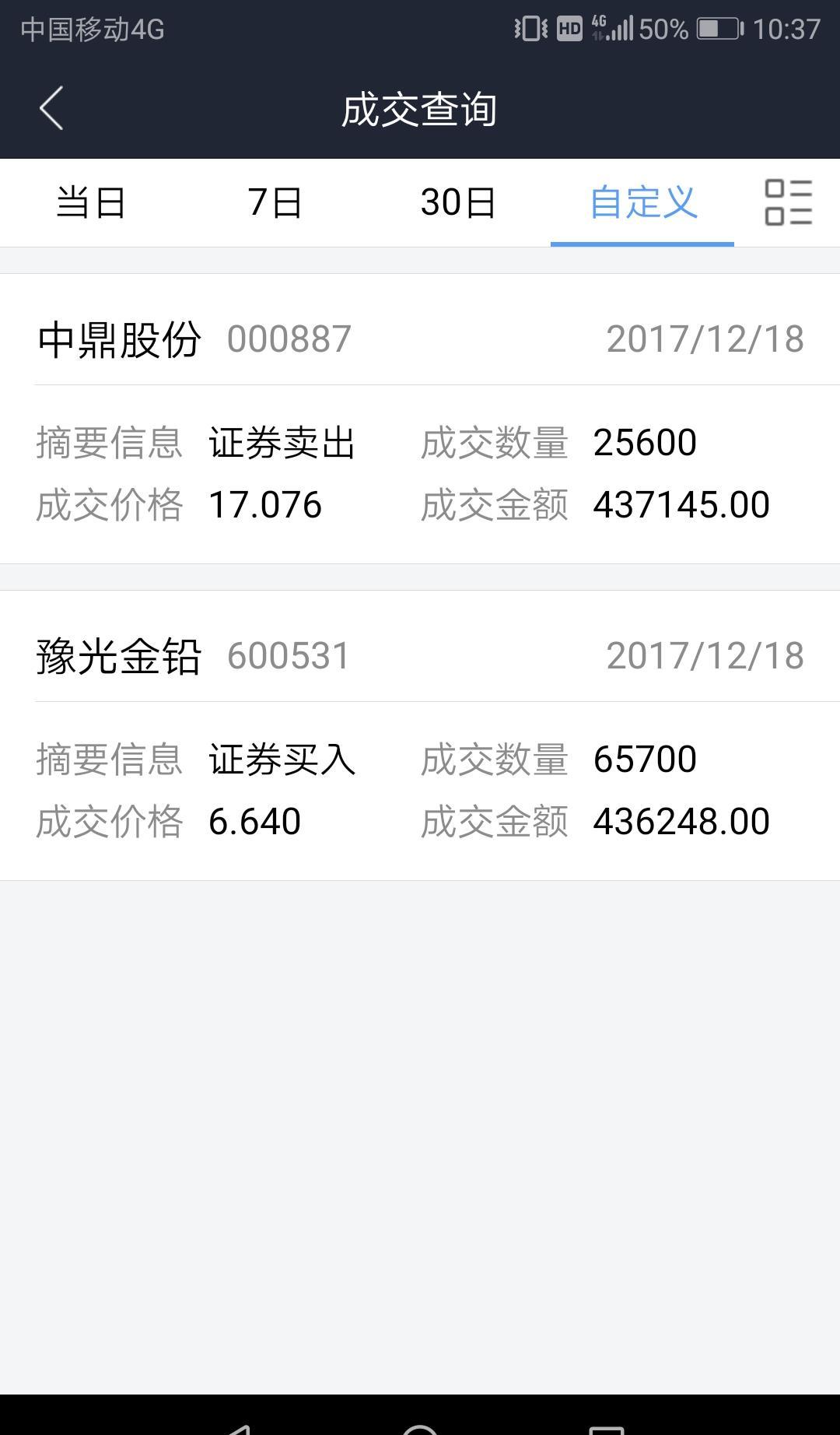Tap the Android home circle button
Screen dimensions: 840x1435
pos(420,1424)
